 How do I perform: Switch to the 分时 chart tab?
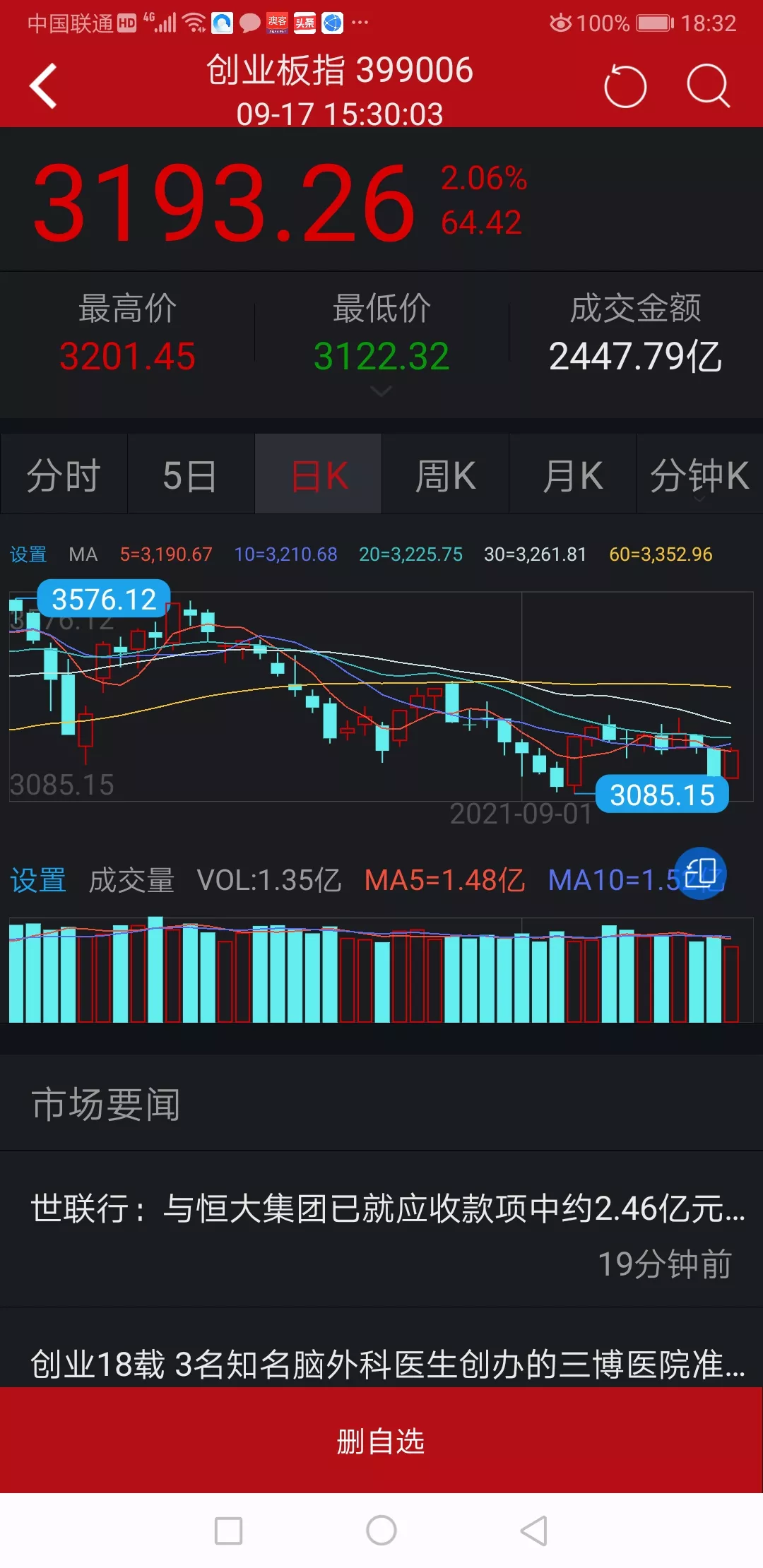(x=64, y=475)
